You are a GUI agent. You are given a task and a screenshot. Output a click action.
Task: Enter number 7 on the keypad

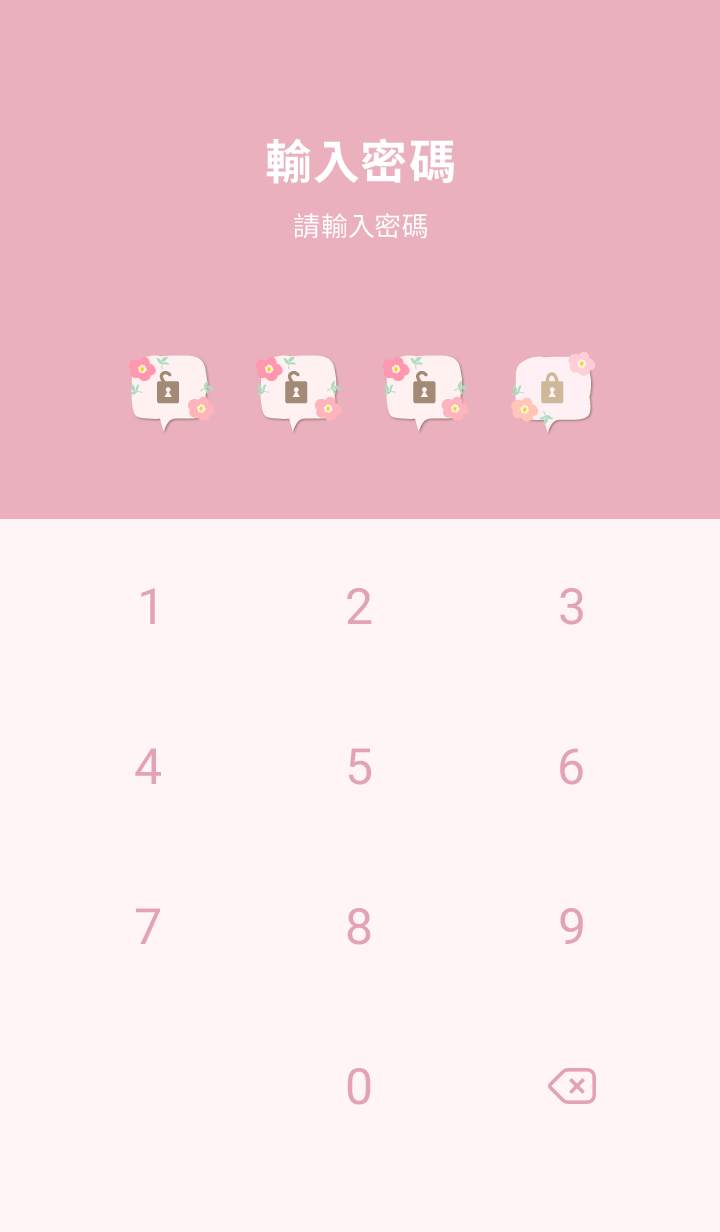tap(148, 927)
